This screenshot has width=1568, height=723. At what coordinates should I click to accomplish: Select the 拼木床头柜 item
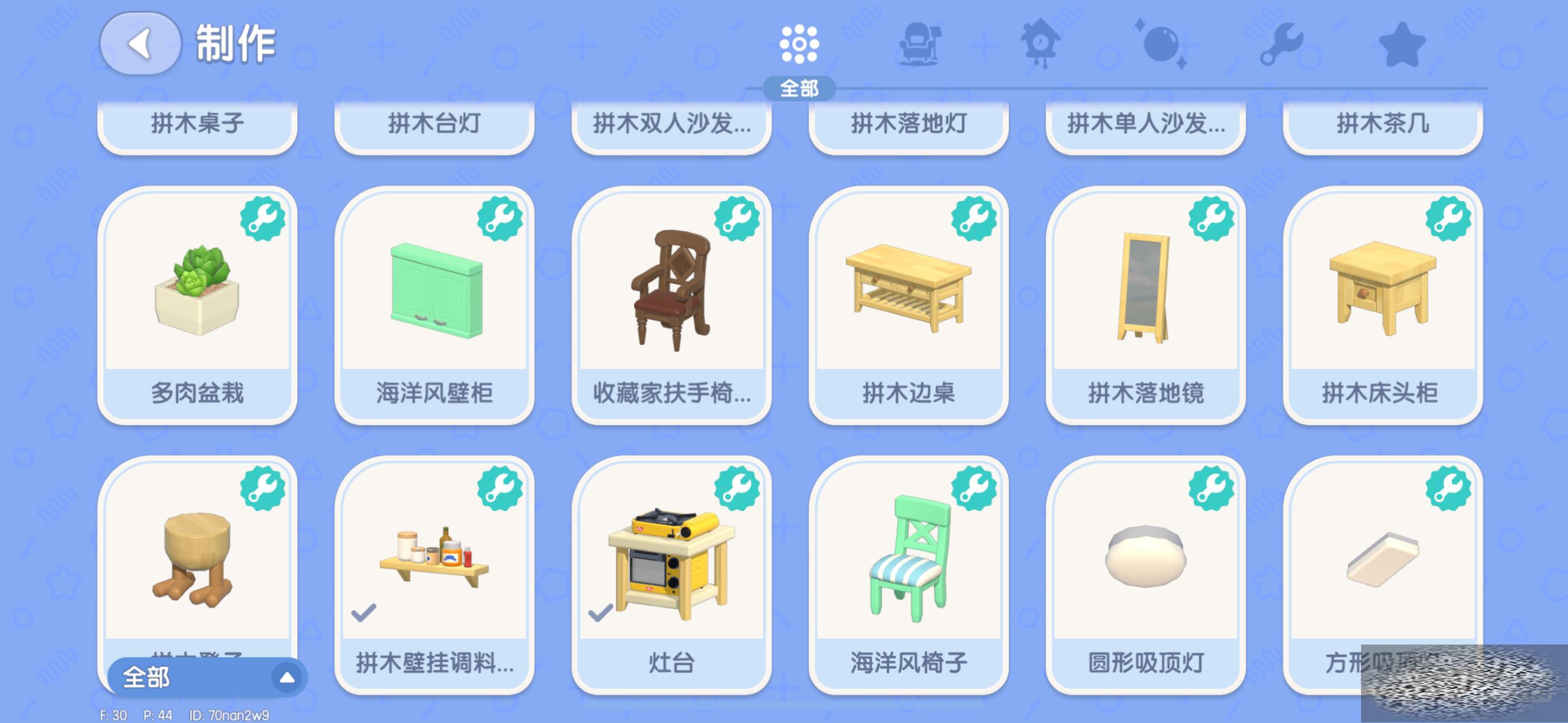point(1382,304)
